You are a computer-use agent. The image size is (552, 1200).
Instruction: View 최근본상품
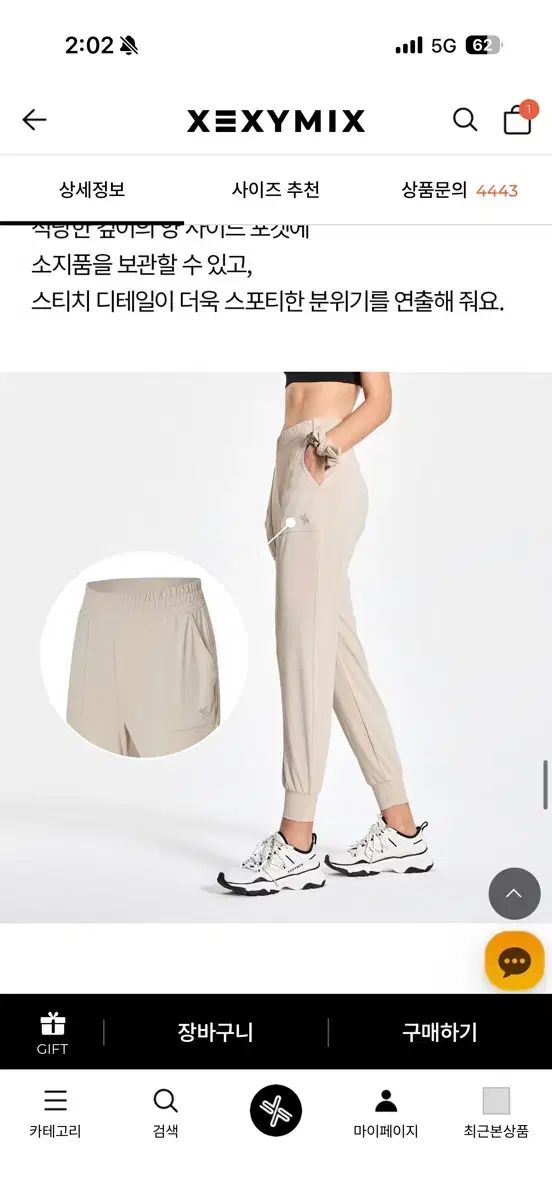496,1114
